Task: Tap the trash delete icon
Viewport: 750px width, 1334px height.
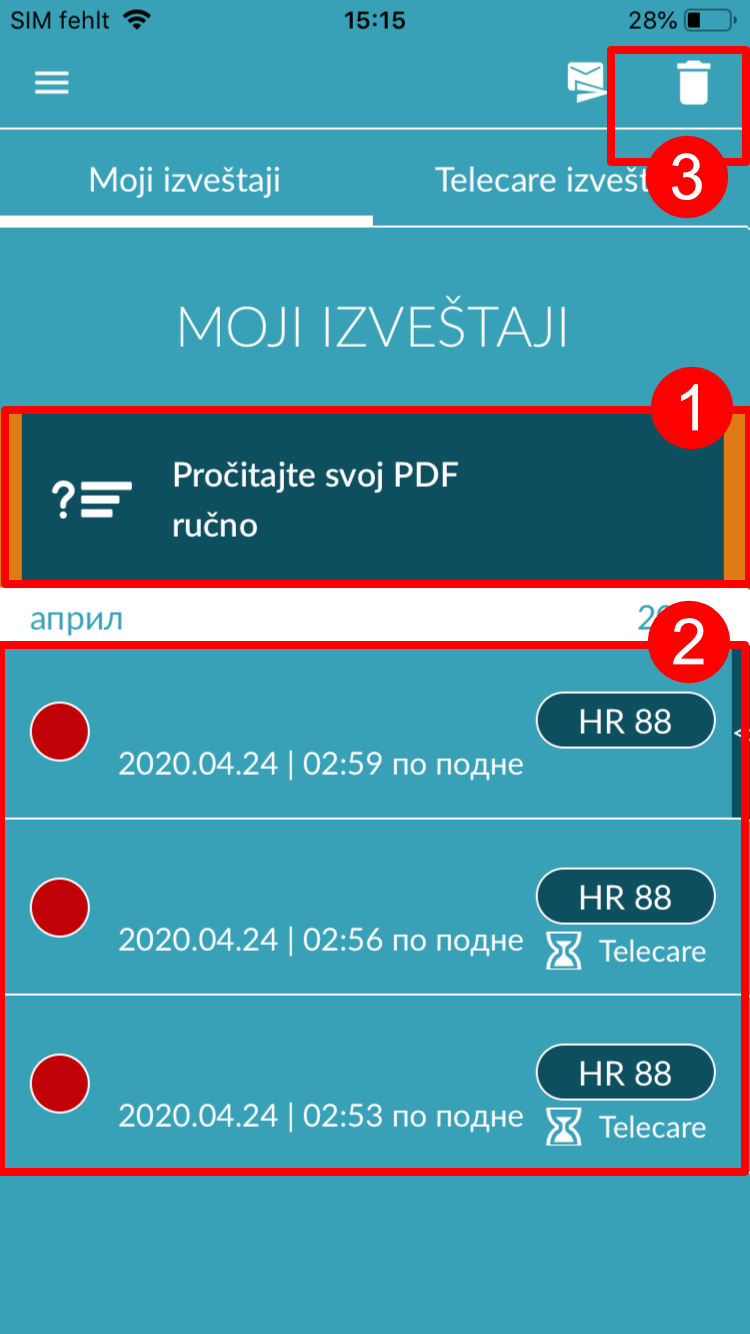Action: pos(693,83)
